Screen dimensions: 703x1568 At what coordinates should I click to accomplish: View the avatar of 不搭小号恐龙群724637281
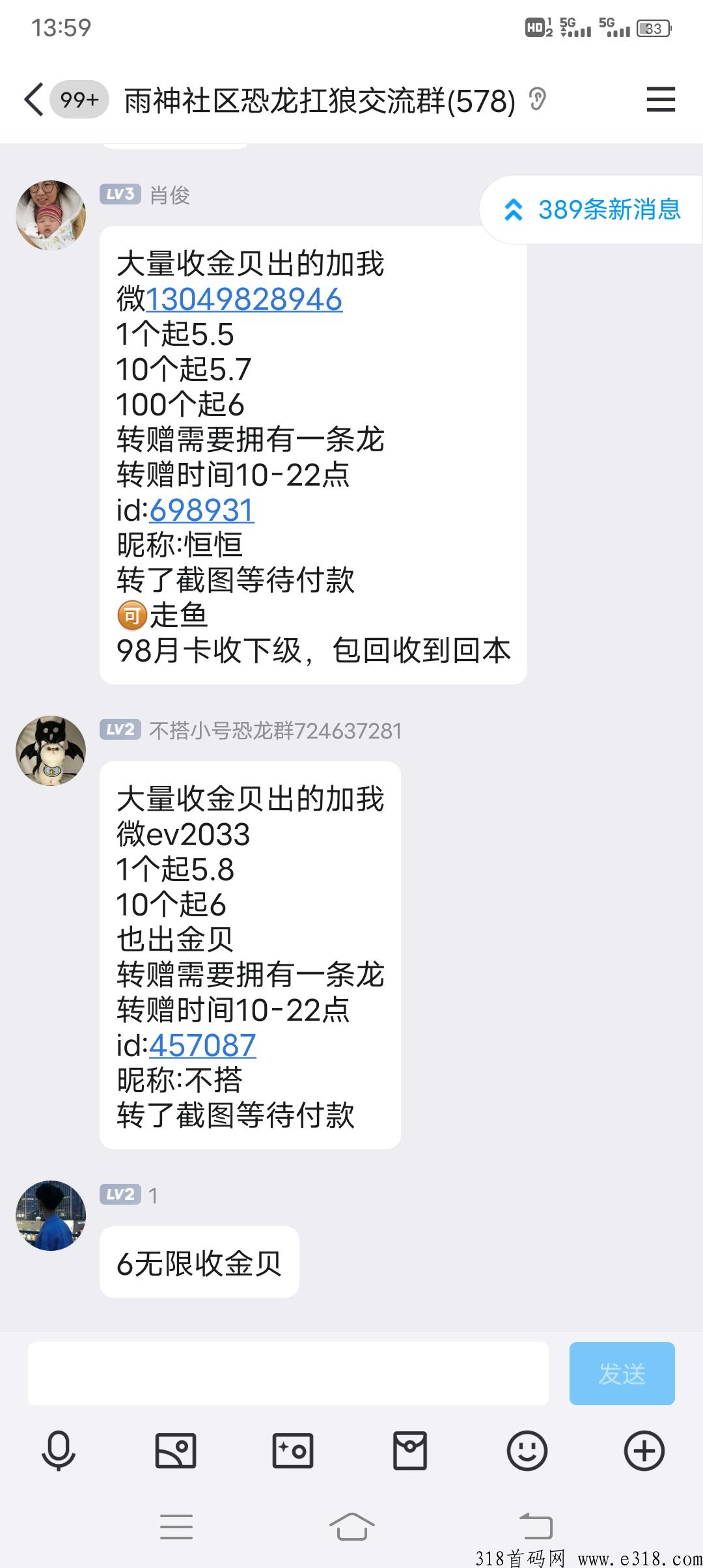click(51, 751)
